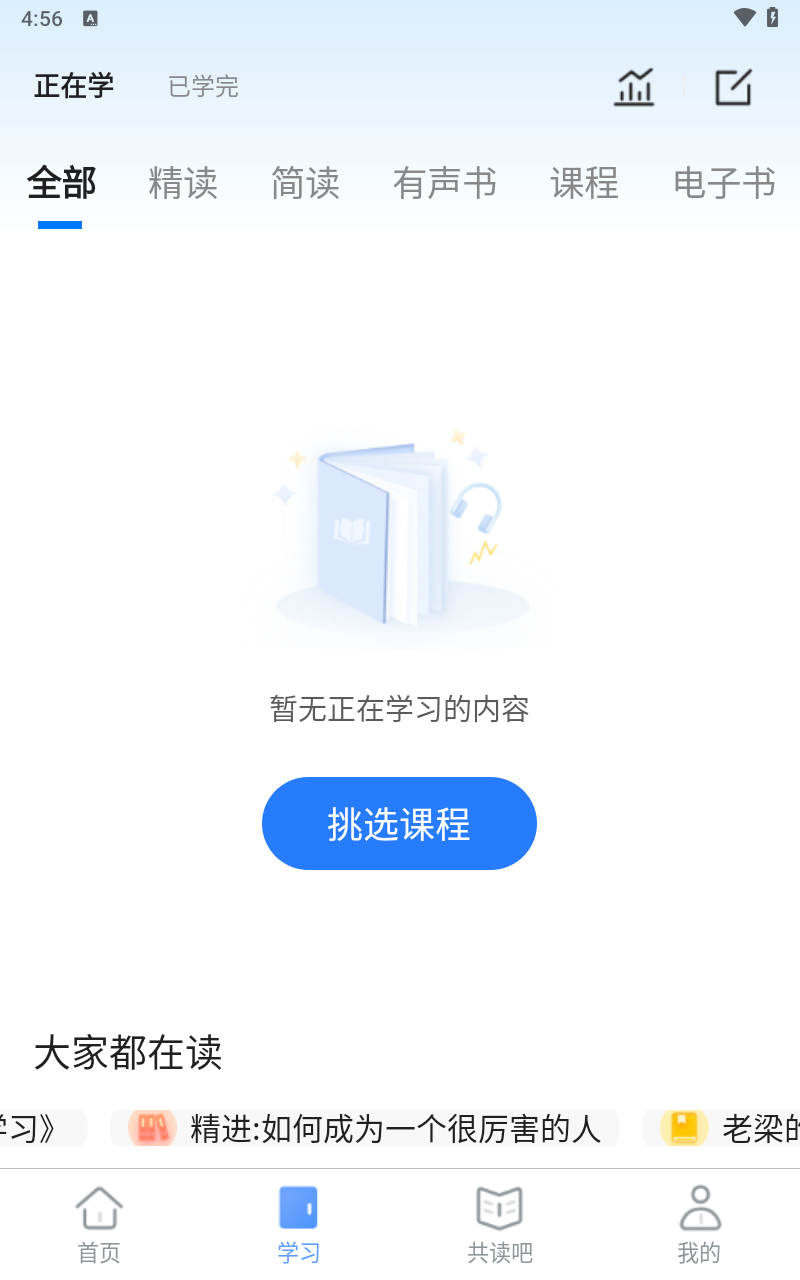Viewport: 800px width, 1280px height.
Task: Open the 精读 category tab
Action: click(182, 184)
